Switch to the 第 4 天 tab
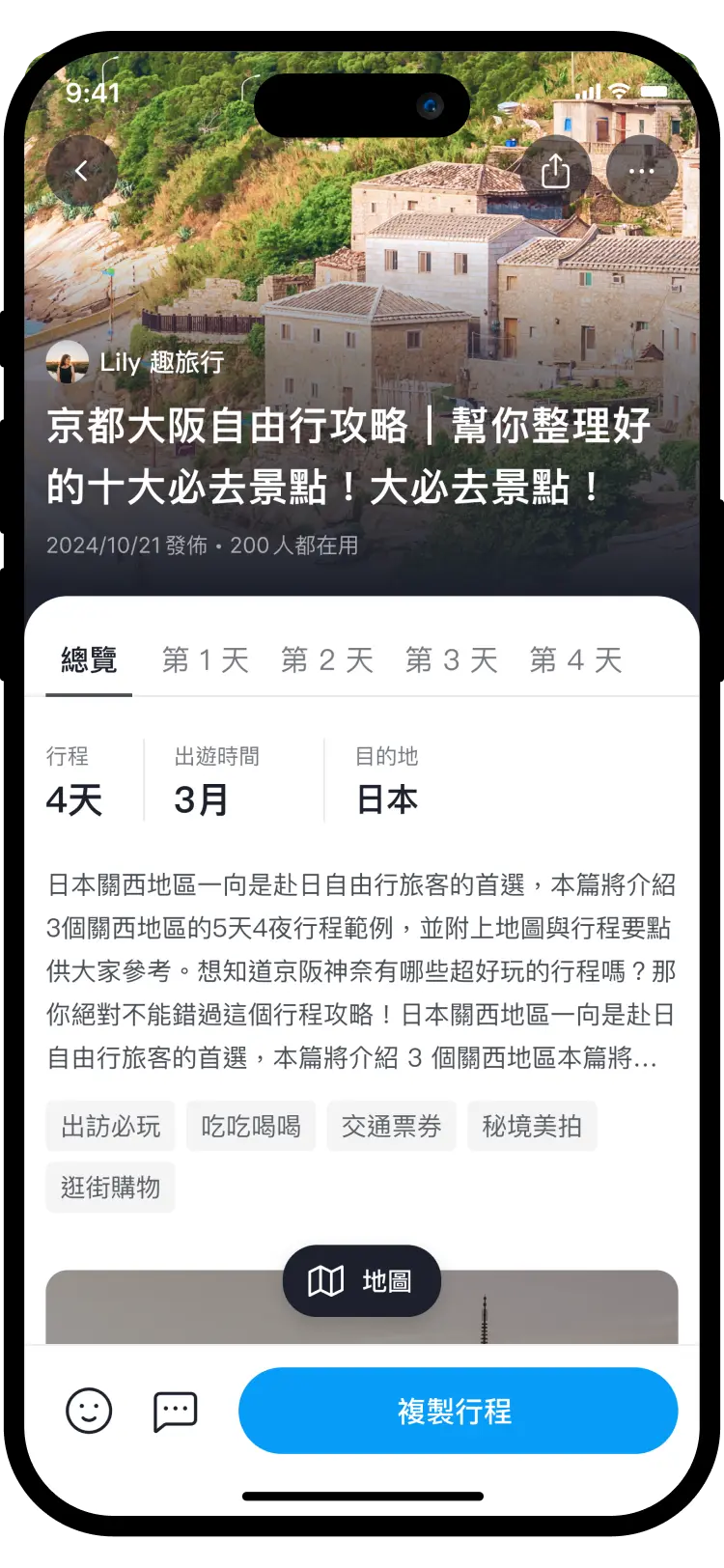724x1568 pixels. (x=576, y=660)
